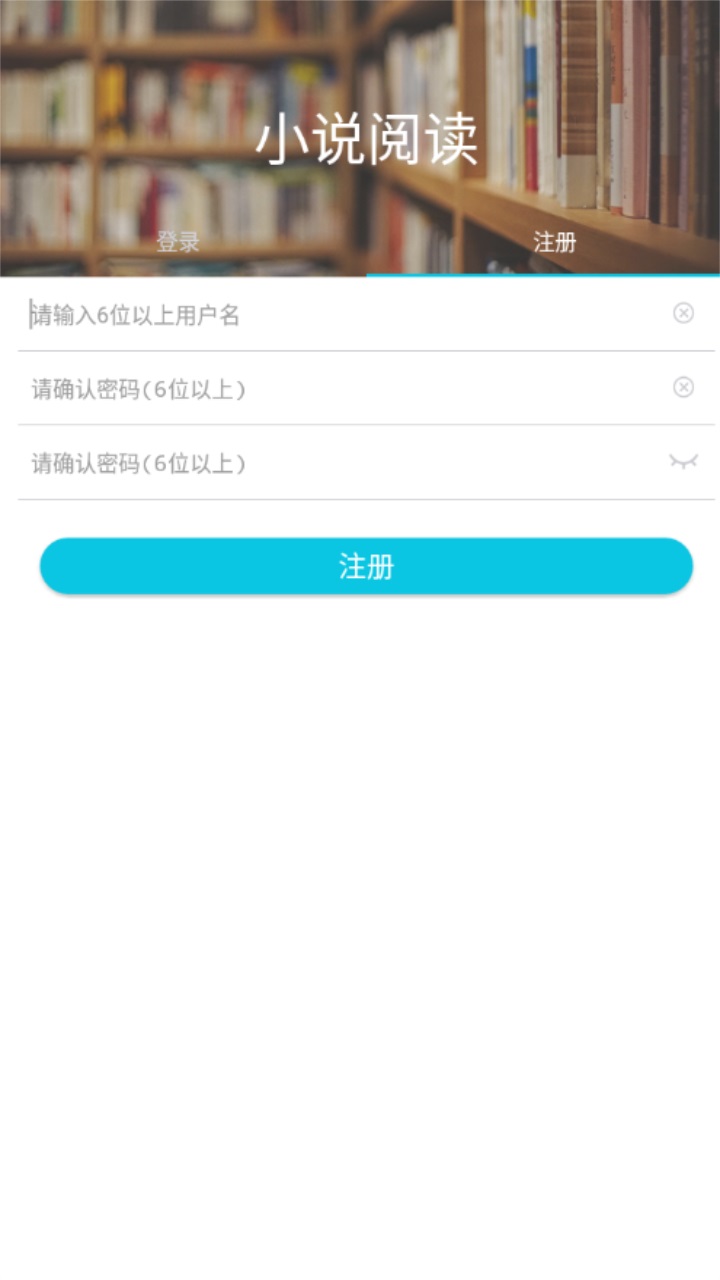Viewport: 720px width, 1280px height.
Task: Show the confirm password text via the eye icon
Action: (683, 461)
